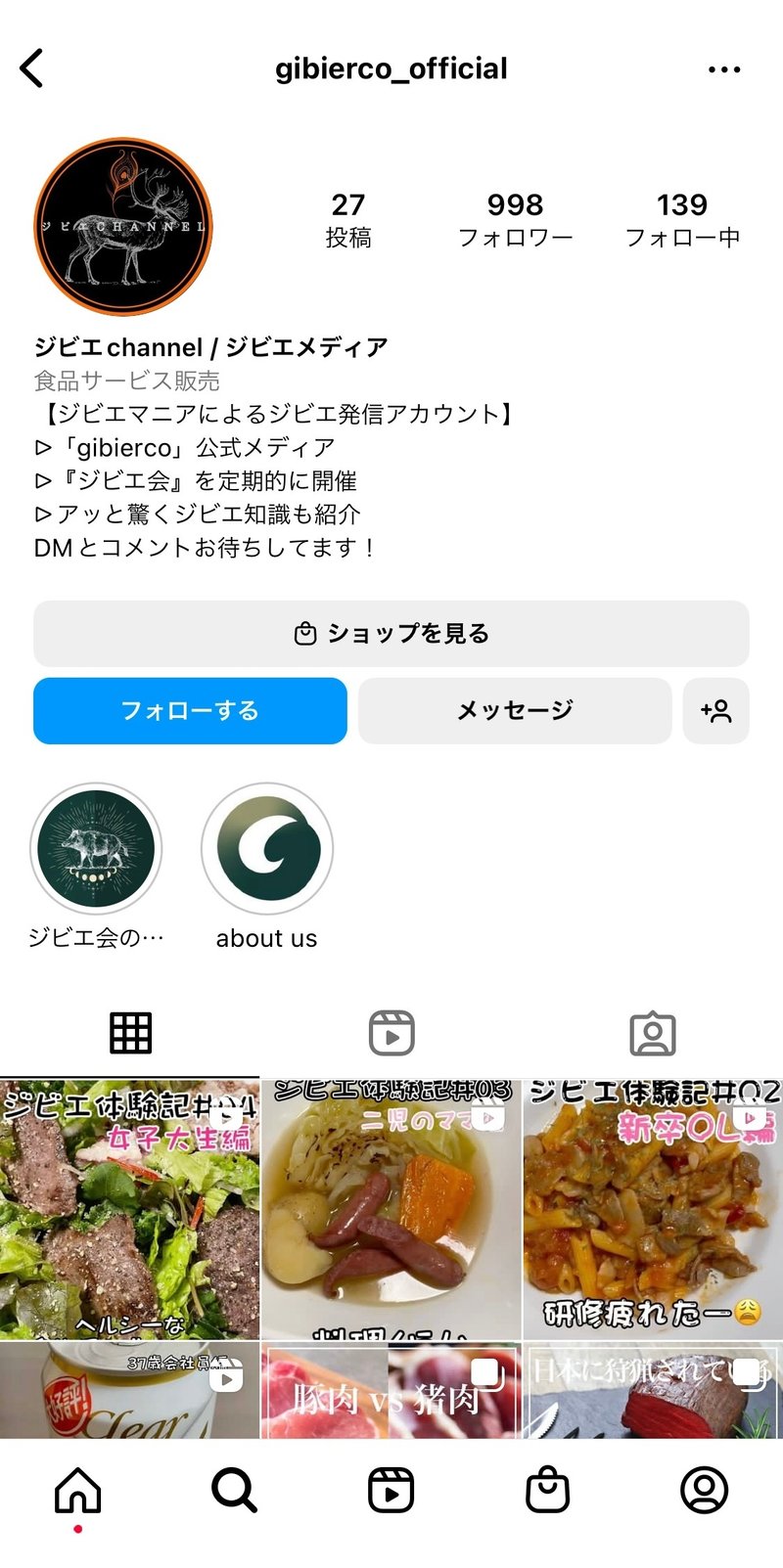The height and width of the screenshot is (1568, 783).
Task: View the 139 following accounts
Action: point(682,219)
